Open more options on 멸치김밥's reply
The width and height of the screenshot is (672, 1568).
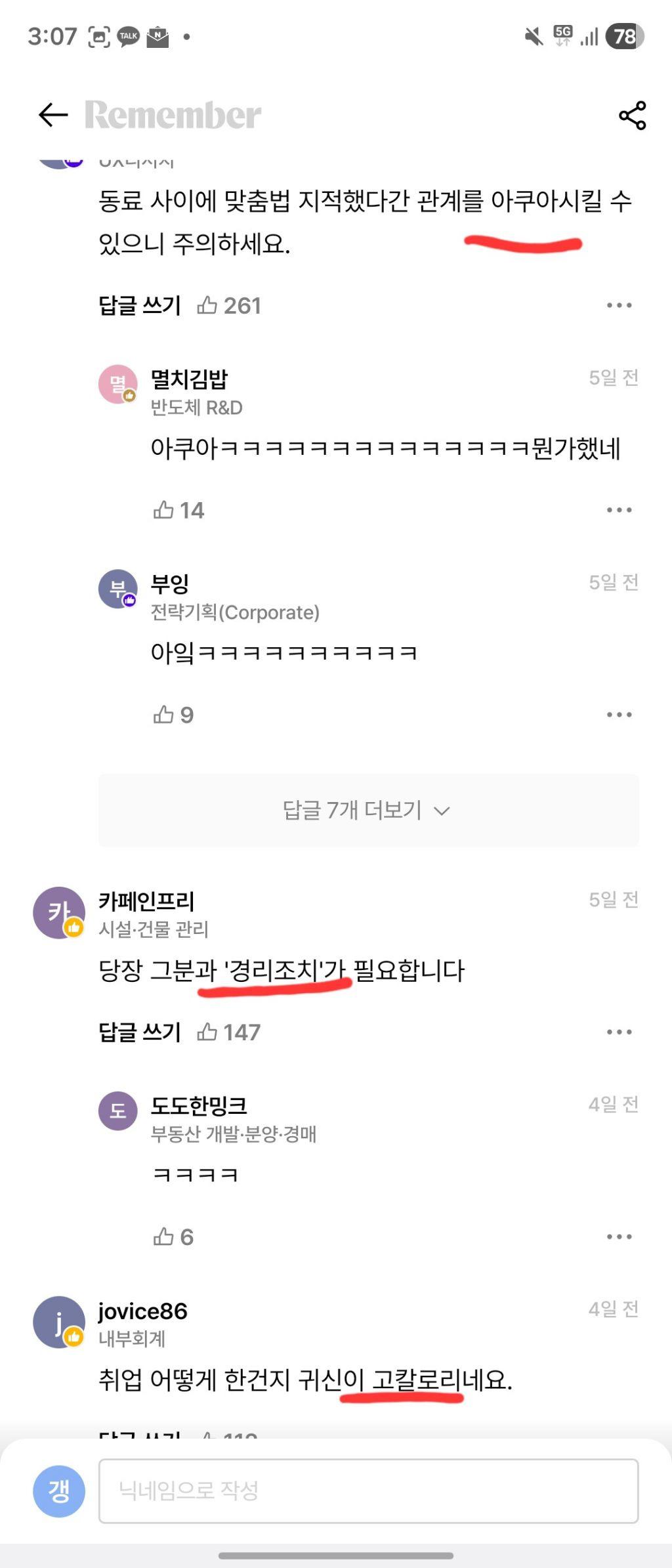tap(619, 510)
